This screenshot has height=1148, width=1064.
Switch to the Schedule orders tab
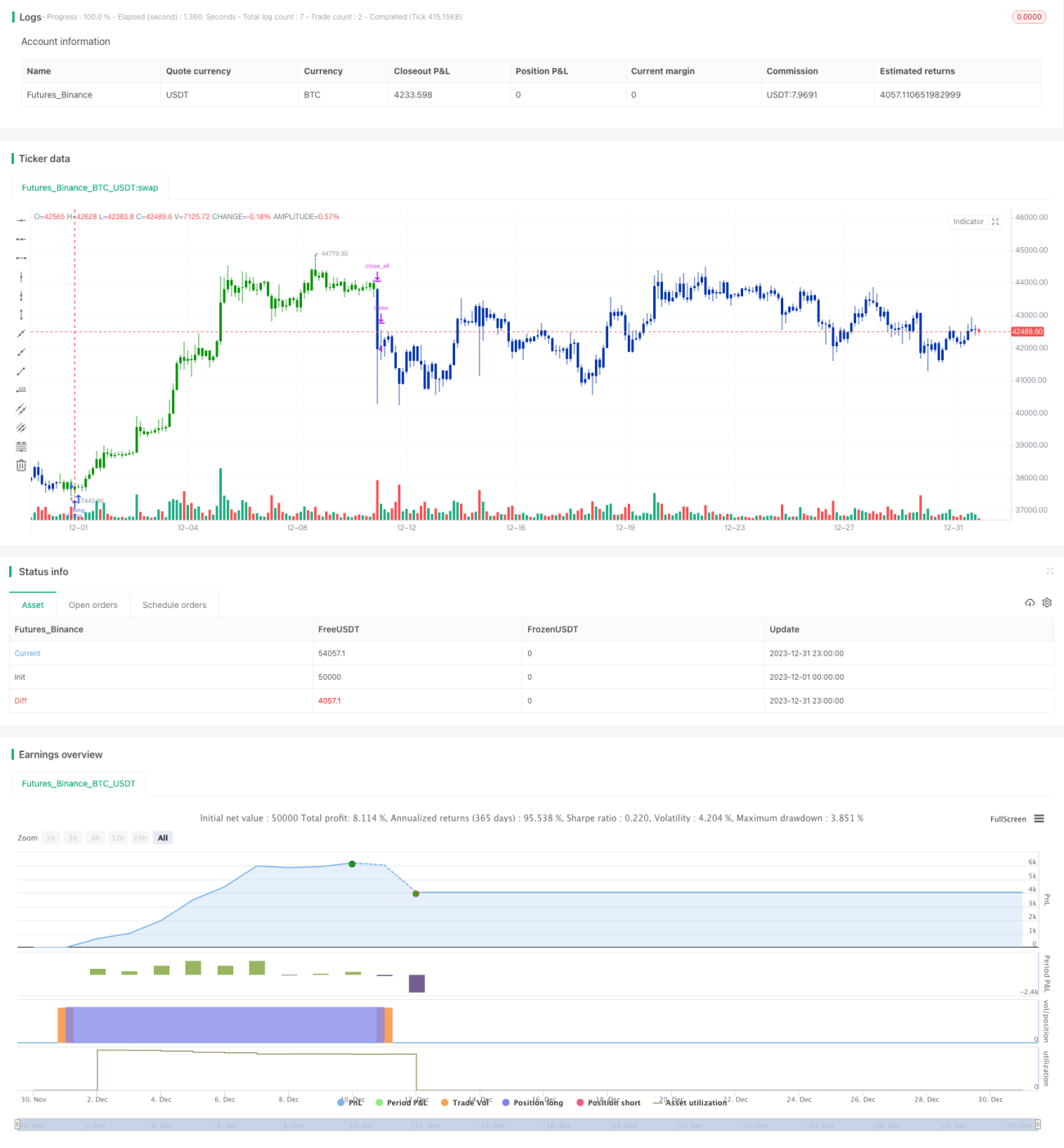tap(174, 605)
